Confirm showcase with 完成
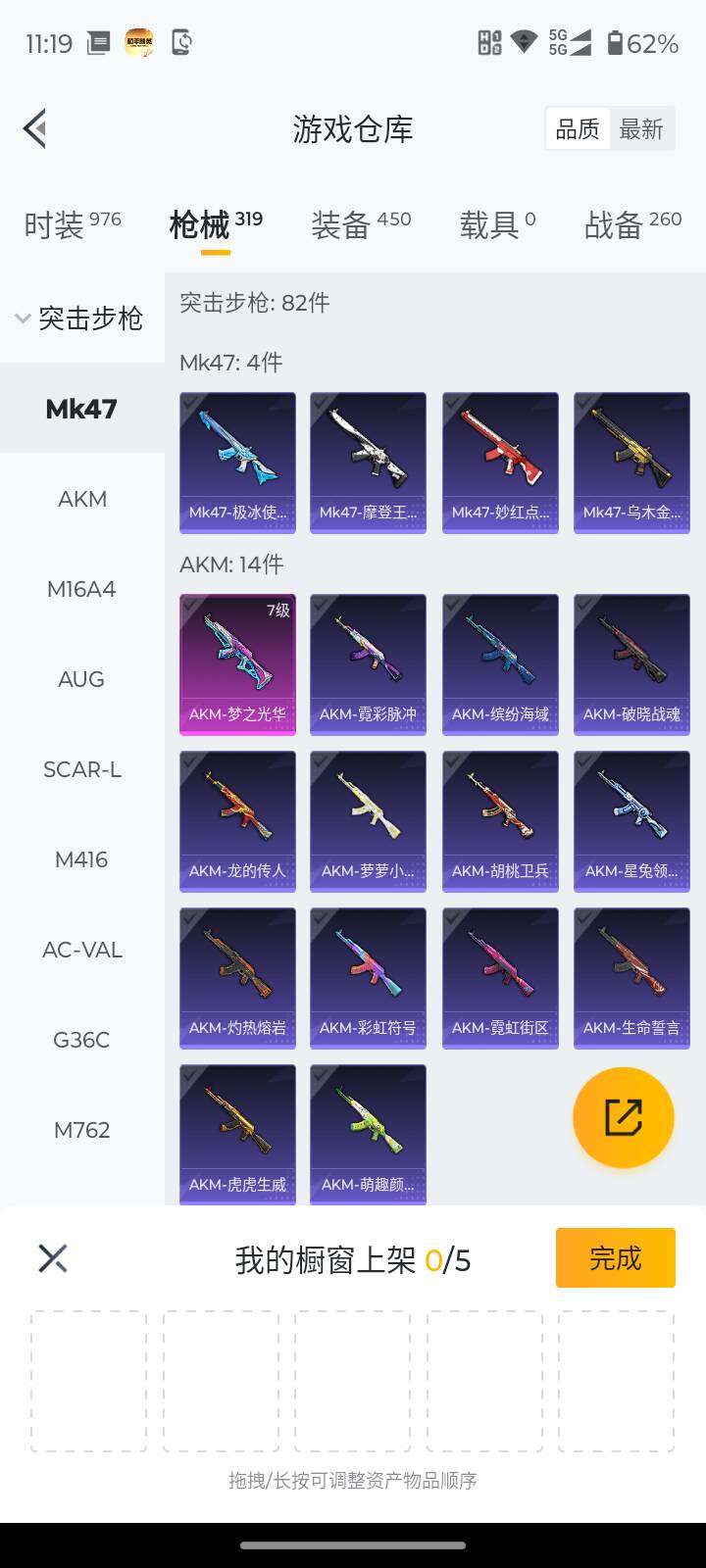Image resolution: width=706 pixels, height=1568 pixels. point(615,1257)
